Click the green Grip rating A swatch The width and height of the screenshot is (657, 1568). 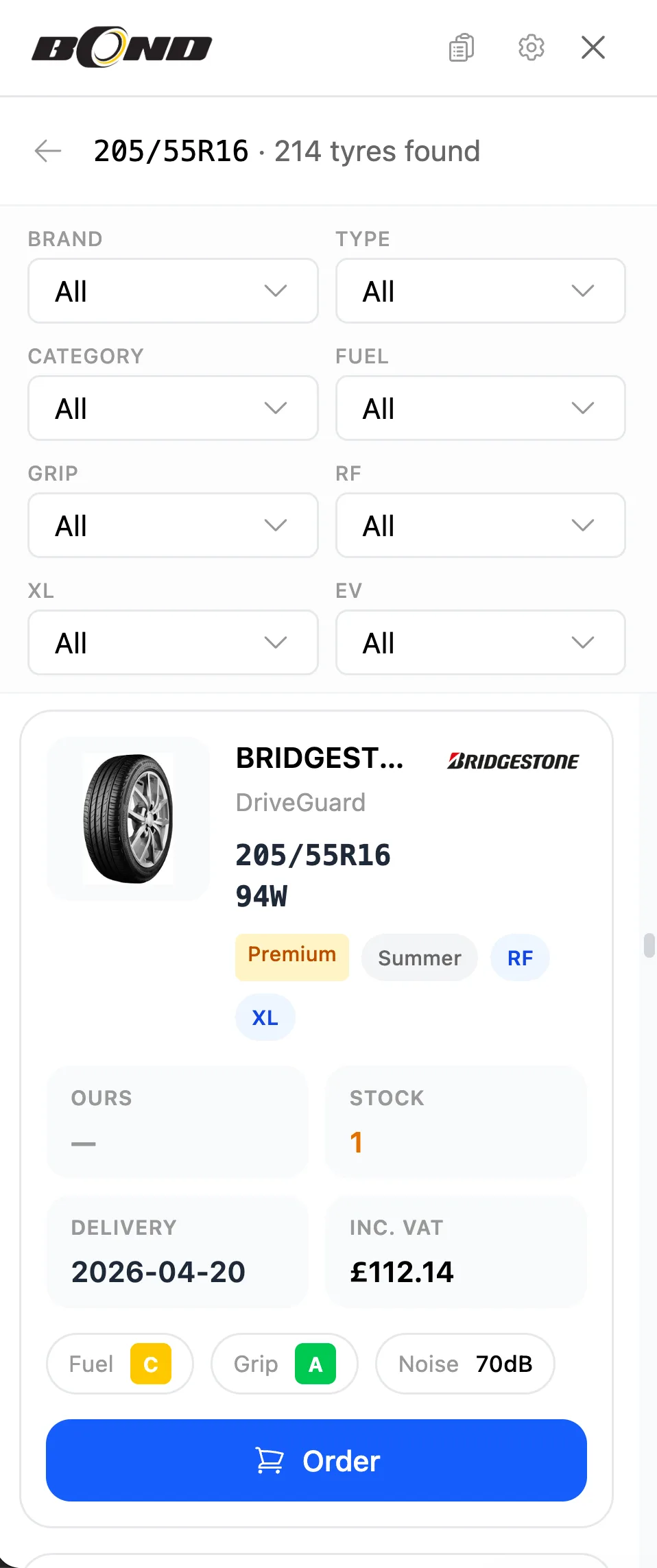315,1364
